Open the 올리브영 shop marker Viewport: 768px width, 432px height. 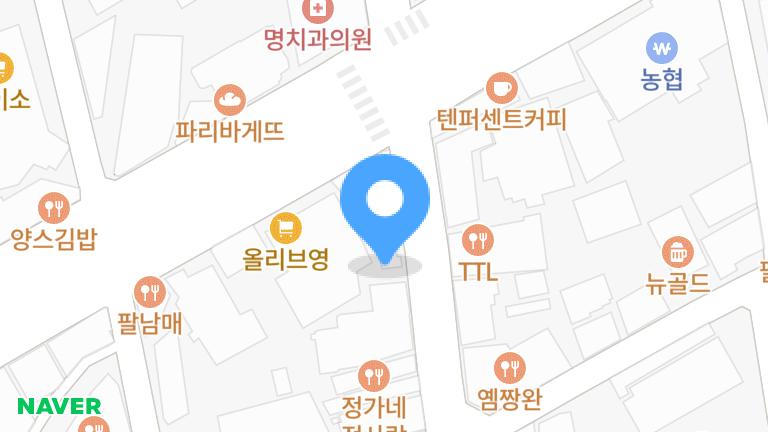[x=286, y=228]
